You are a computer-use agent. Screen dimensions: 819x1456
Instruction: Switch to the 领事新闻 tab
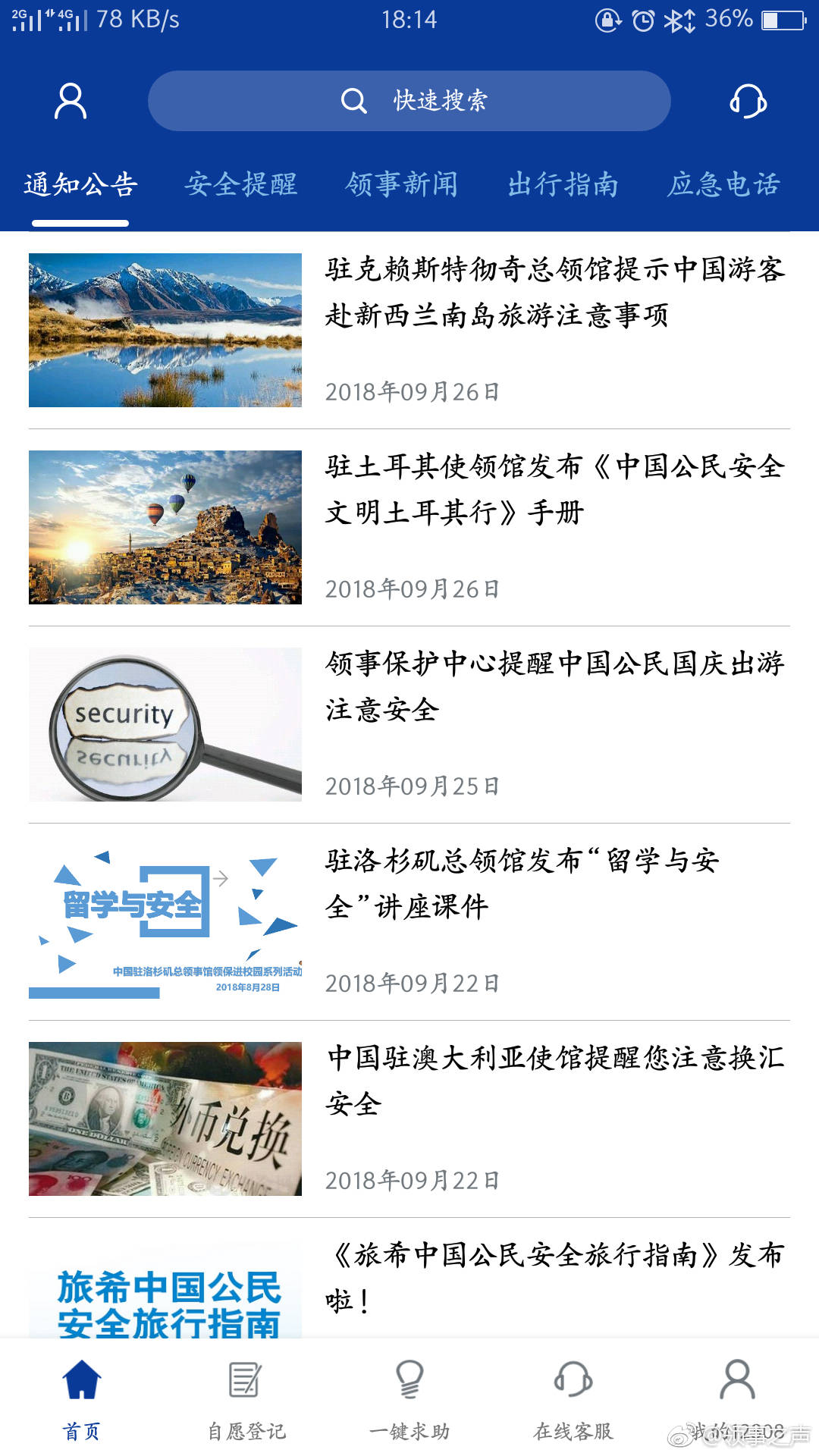tap(402, 185)
